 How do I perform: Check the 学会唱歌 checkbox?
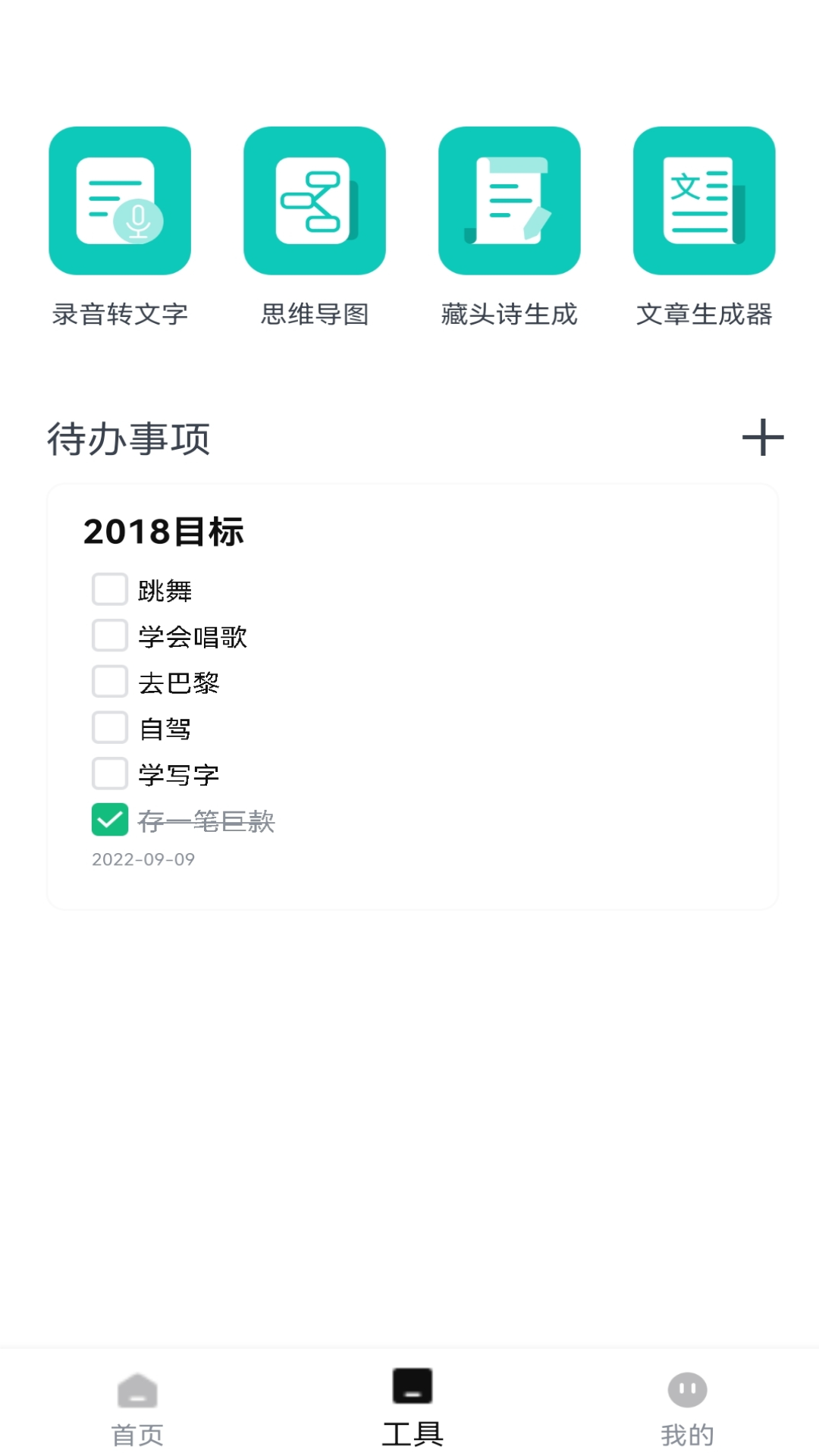click(x=109, y=635)
